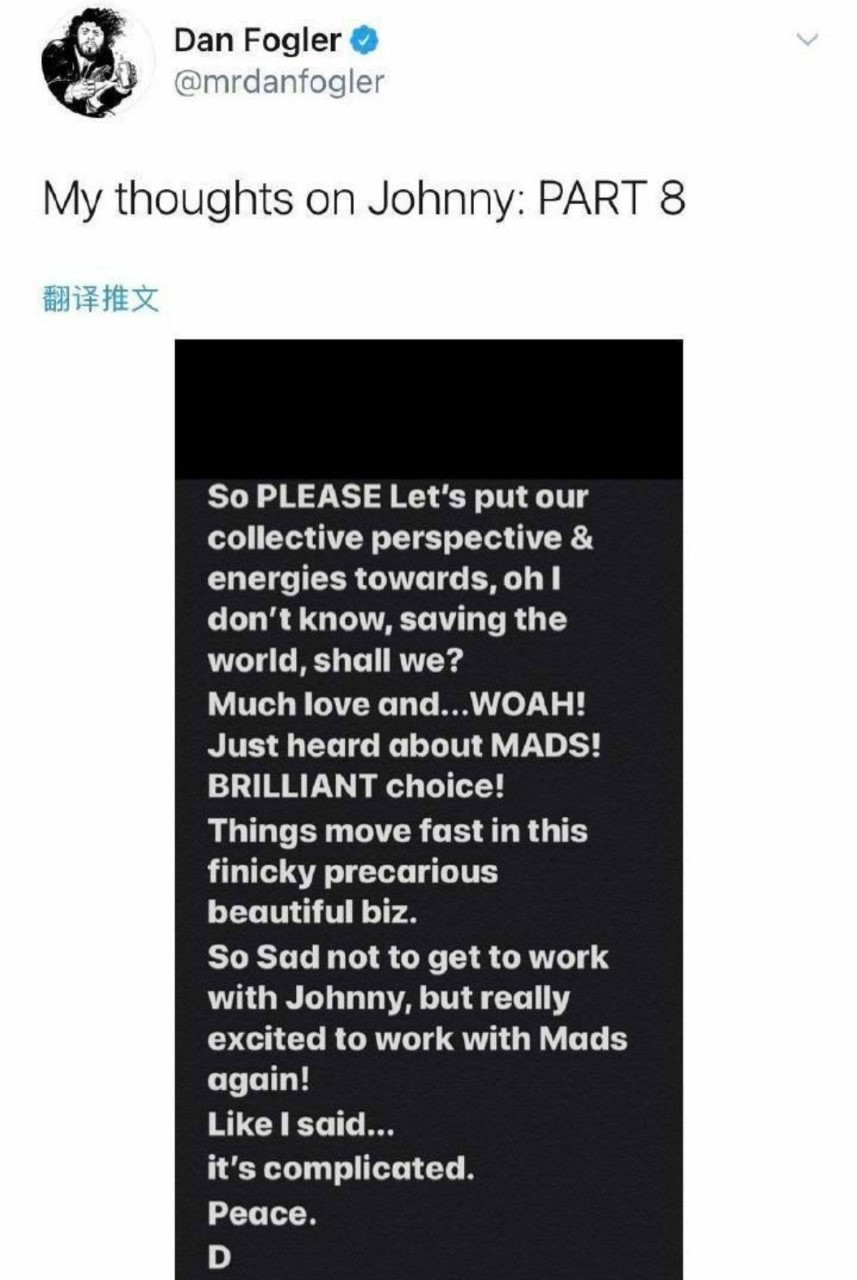Screen dimensions: 857x1280
Task: Open the attached image in the tweet
Action: pos(428,810)
